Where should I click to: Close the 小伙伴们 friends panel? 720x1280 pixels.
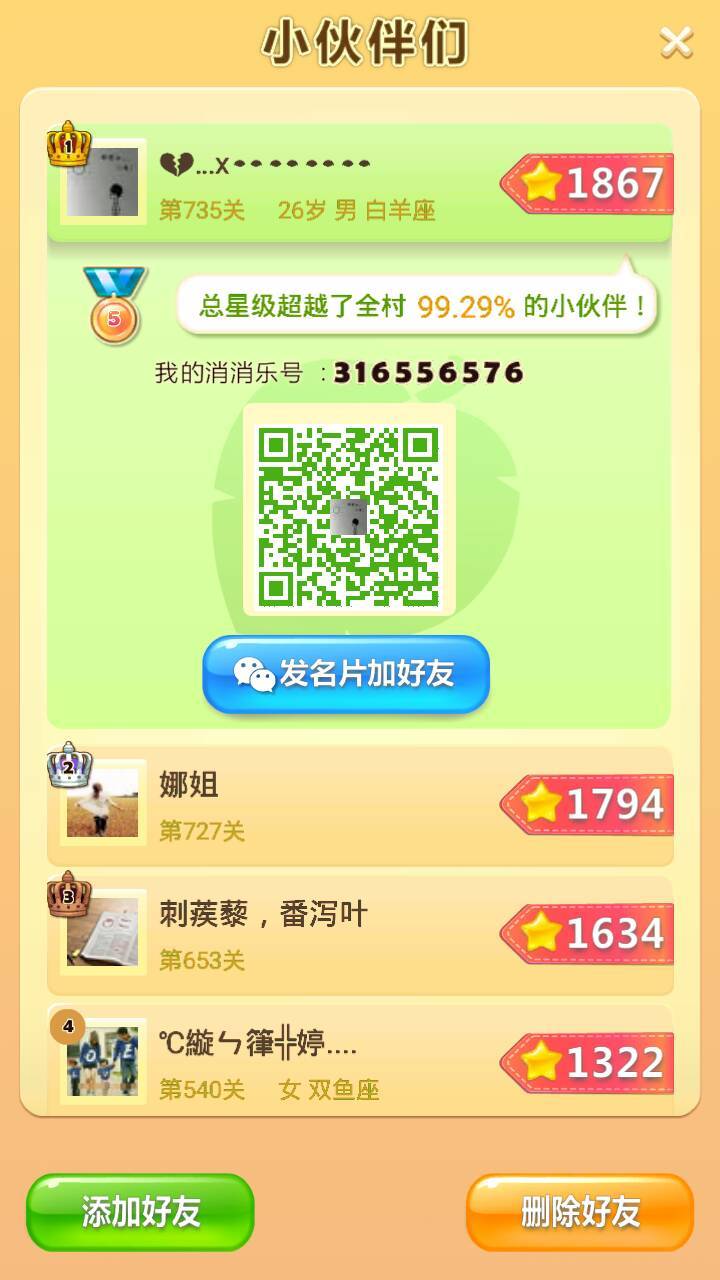[676, 42]
